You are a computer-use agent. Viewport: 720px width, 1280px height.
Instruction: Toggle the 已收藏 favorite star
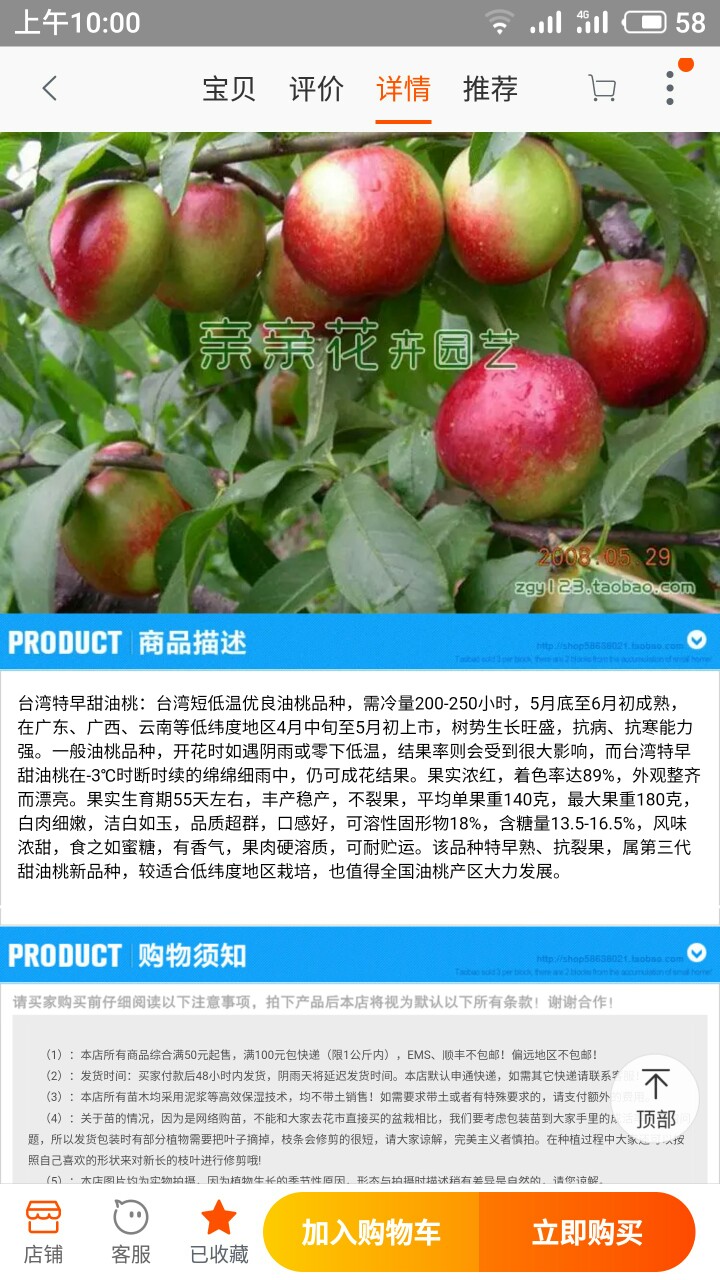point(218,1232)
